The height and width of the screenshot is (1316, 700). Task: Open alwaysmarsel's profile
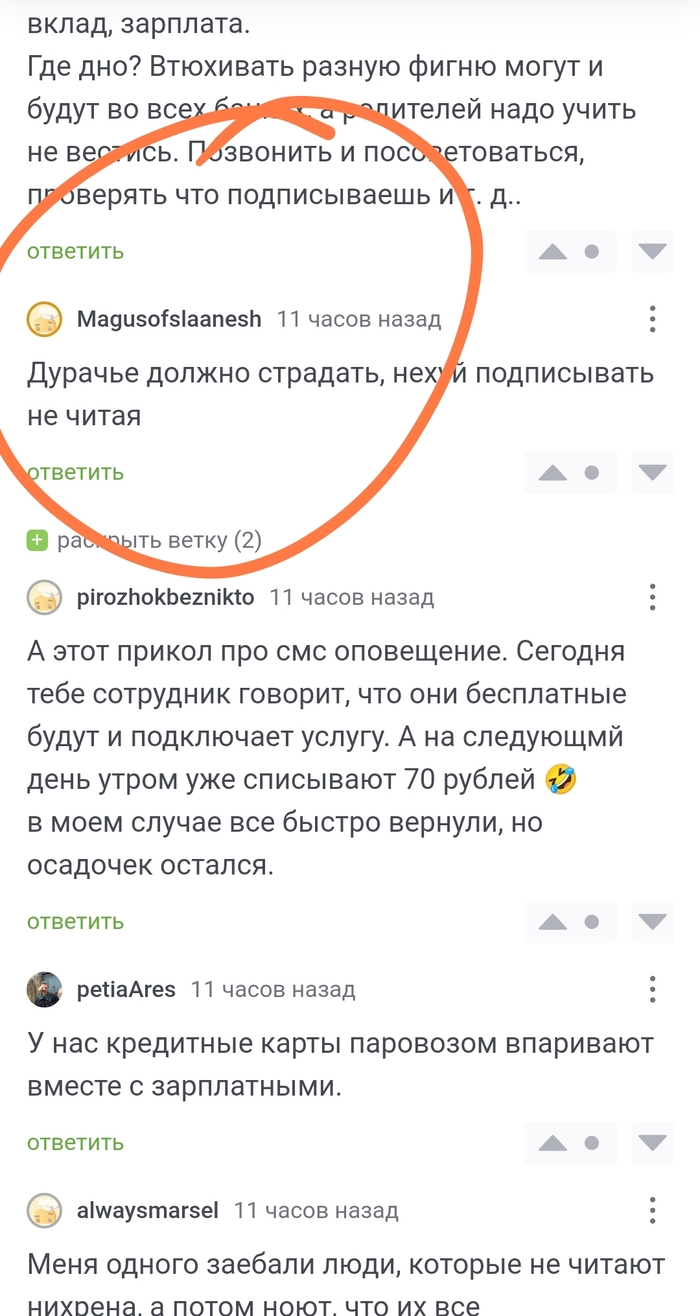(x=147, y=1211)
